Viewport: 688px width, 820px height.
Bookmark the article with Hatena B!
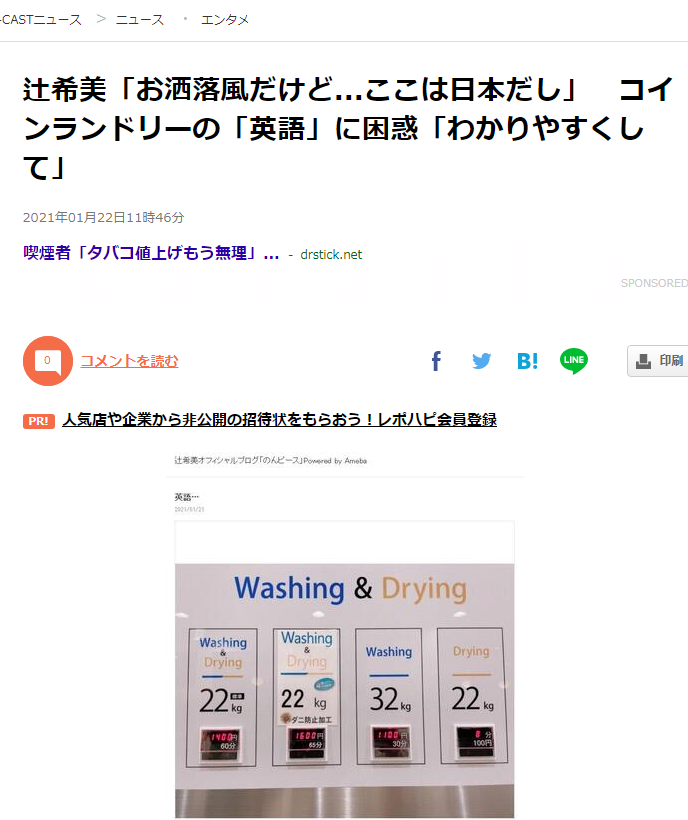pyautogui.click(x=527, y=361)
